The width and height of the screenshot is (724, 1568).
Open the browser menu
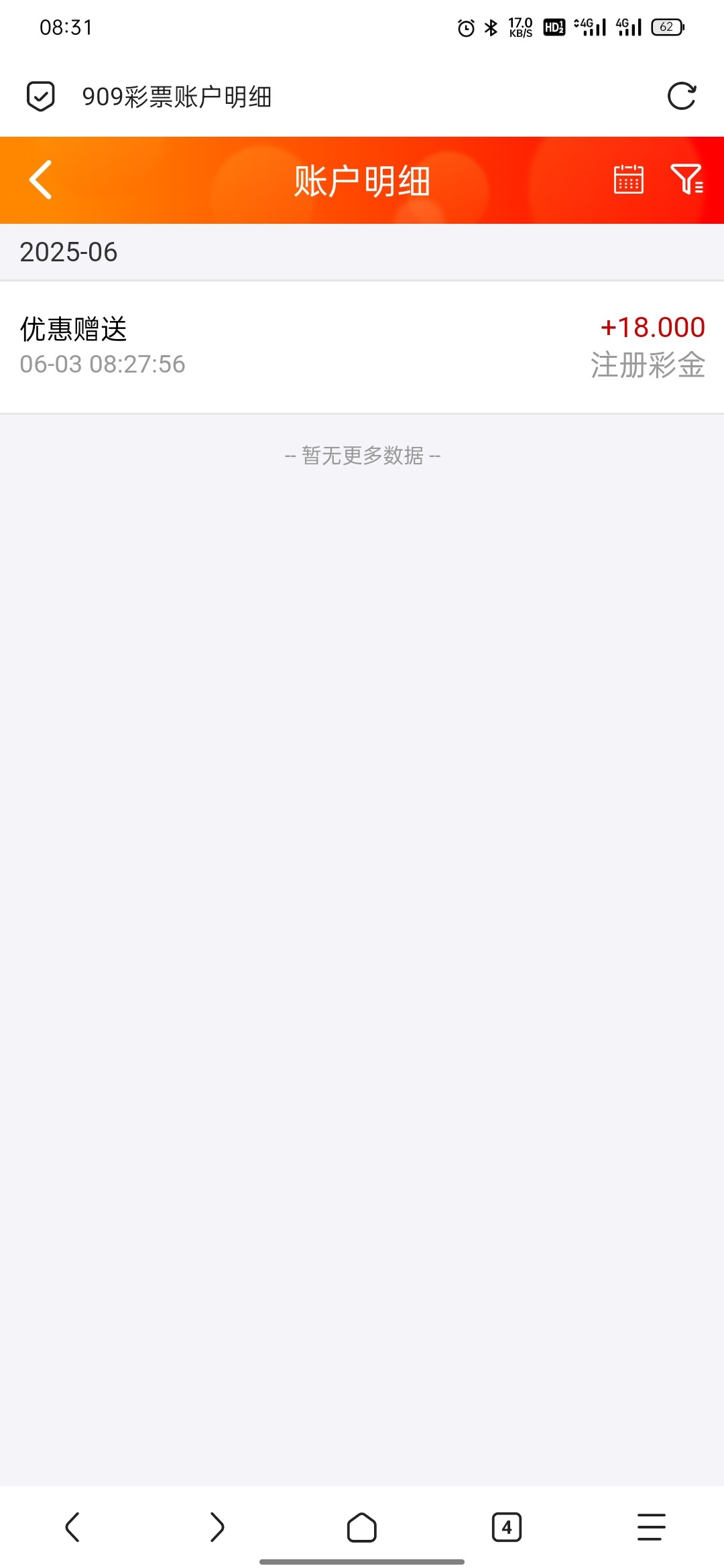(x=651, y=1527)
